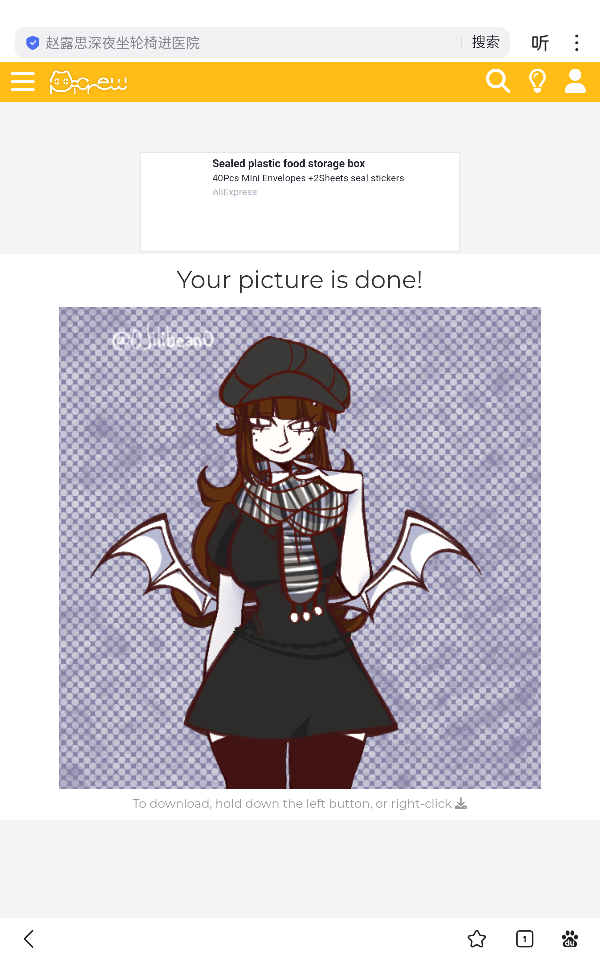Open the browser overflow menu
Viewport: 600px width, 960px height.
pyautogui.click(x=576, y=43)
